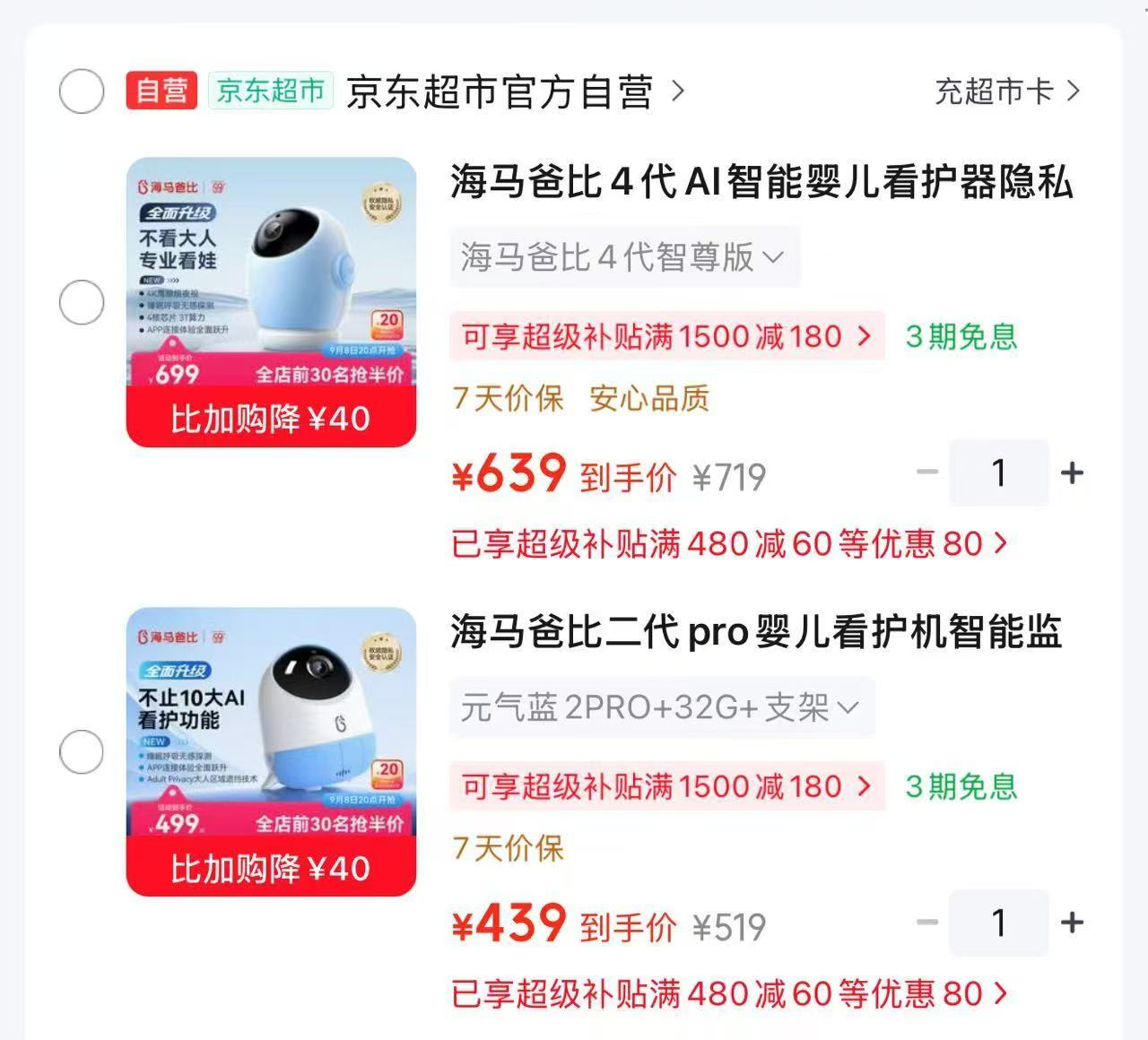The image size is (1148, 1040).
Task: Change the 元气蓝2PRO+32G+支架 variant dropdown
Action: pos(662,708)
